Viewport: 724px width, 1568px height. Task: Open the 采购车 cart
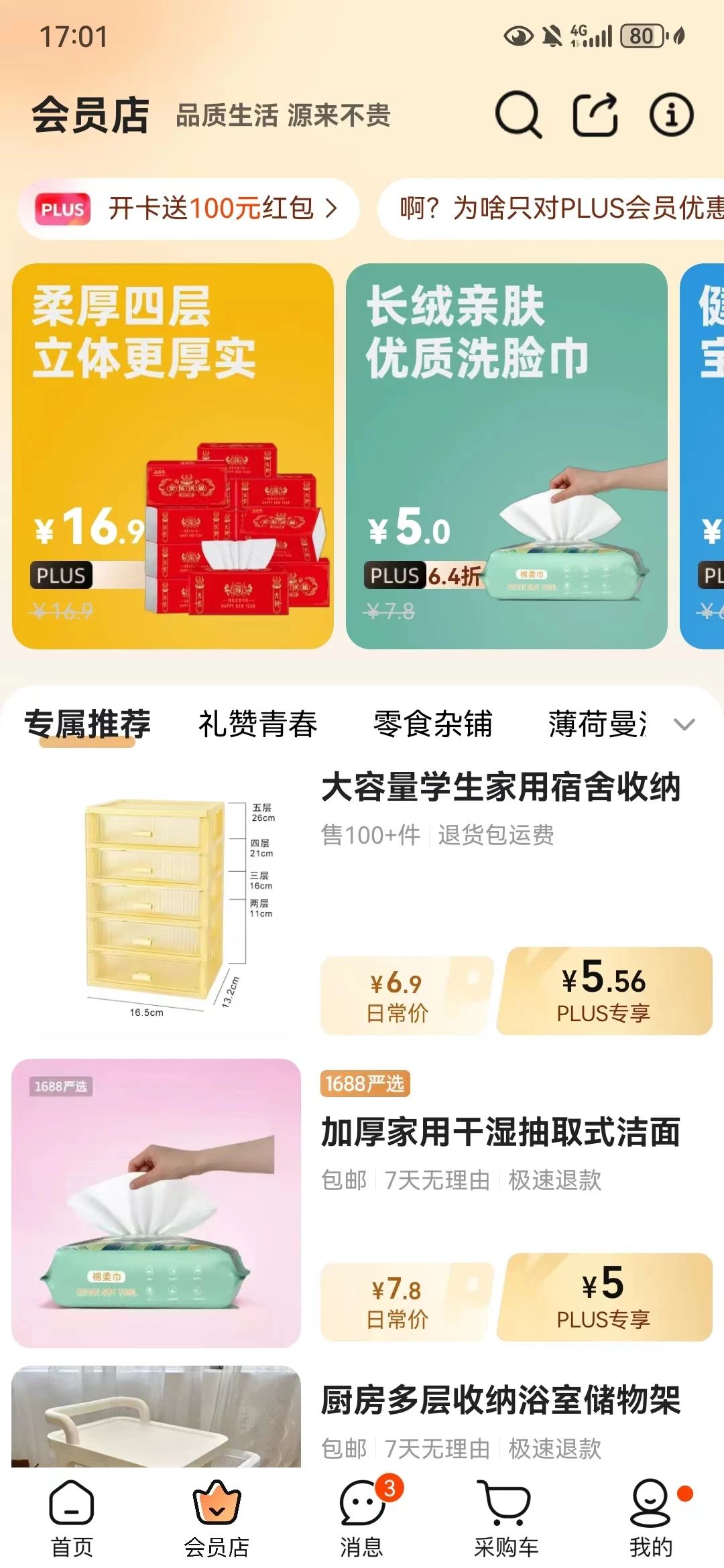point(505,1518)
